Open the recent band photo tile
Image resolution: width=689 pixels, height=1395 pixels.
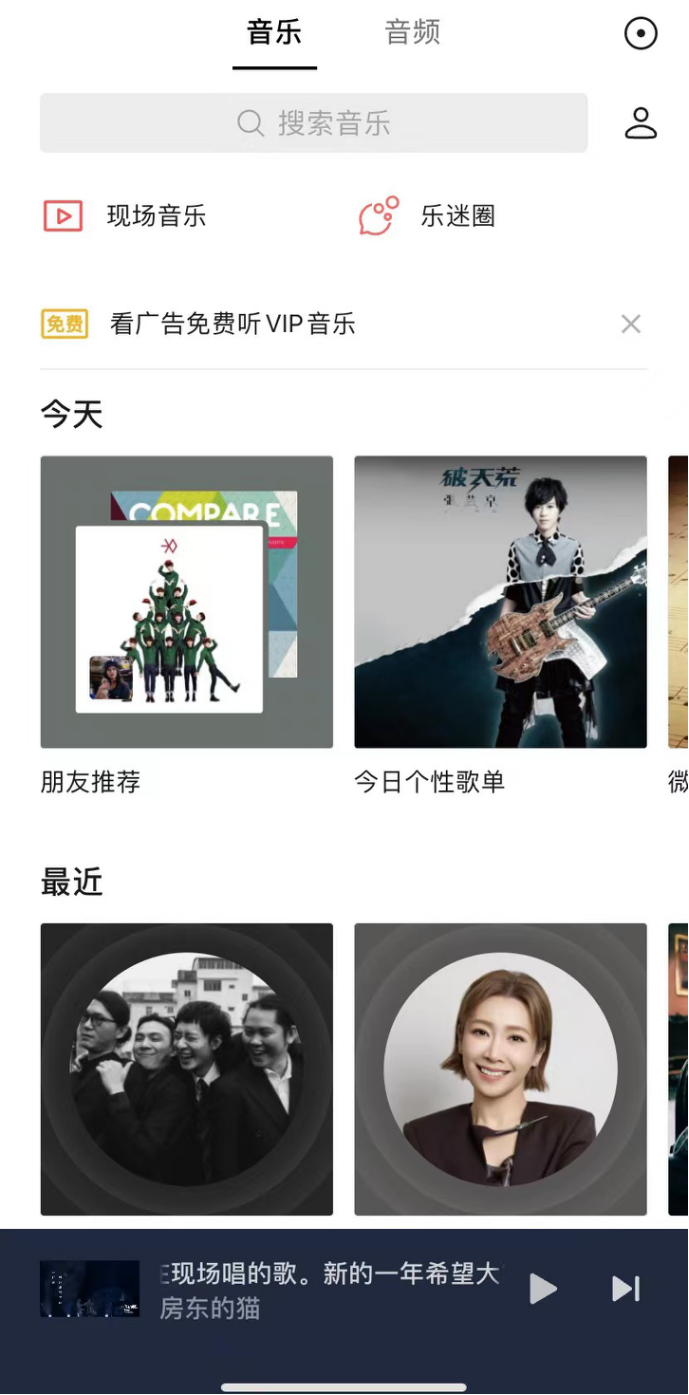[186, 1069]
